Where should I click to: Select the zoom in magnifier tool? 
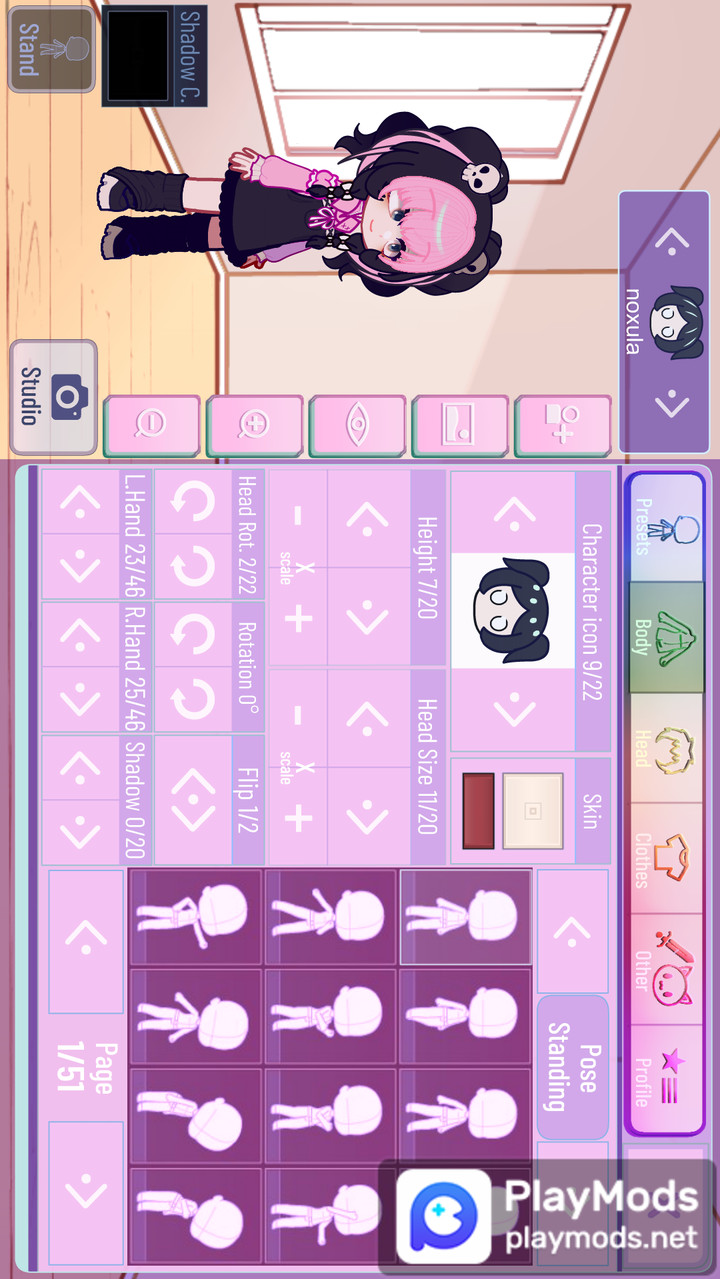255,424
